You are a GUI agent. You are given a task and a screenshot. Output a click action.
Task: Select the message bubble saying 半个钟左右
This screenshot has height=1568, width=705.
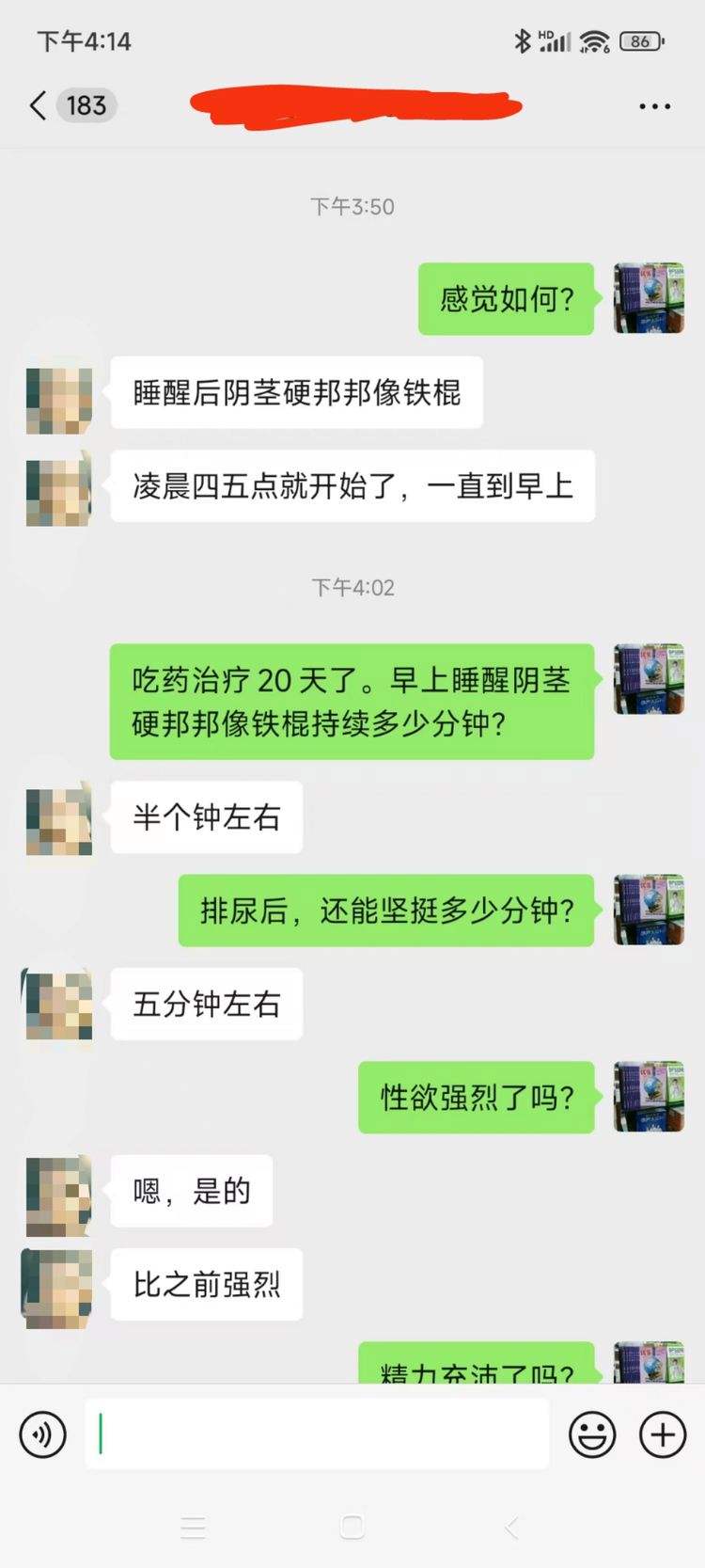click(206, 816)
